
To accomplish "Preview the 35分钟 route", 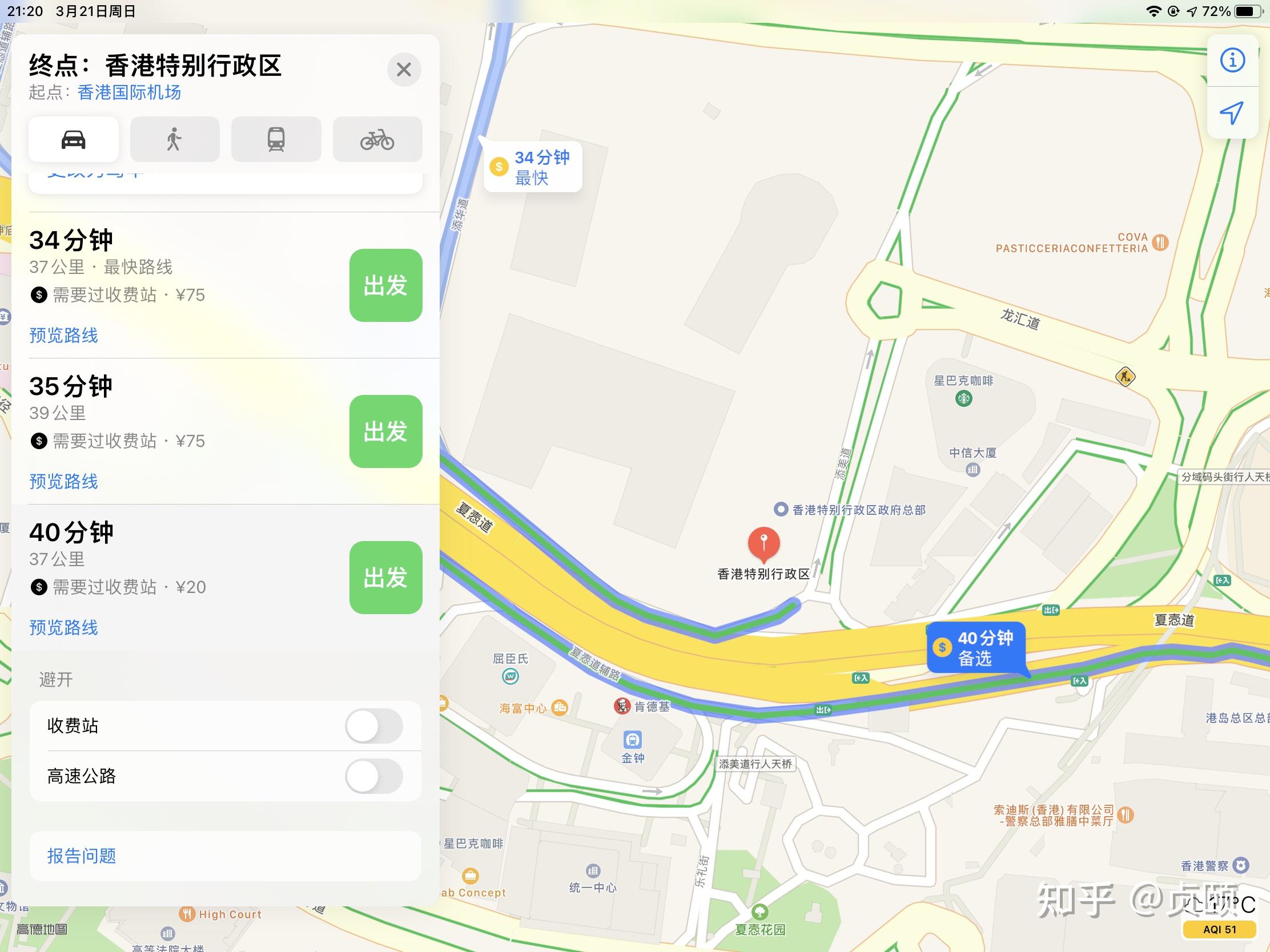I will [64, 482].
